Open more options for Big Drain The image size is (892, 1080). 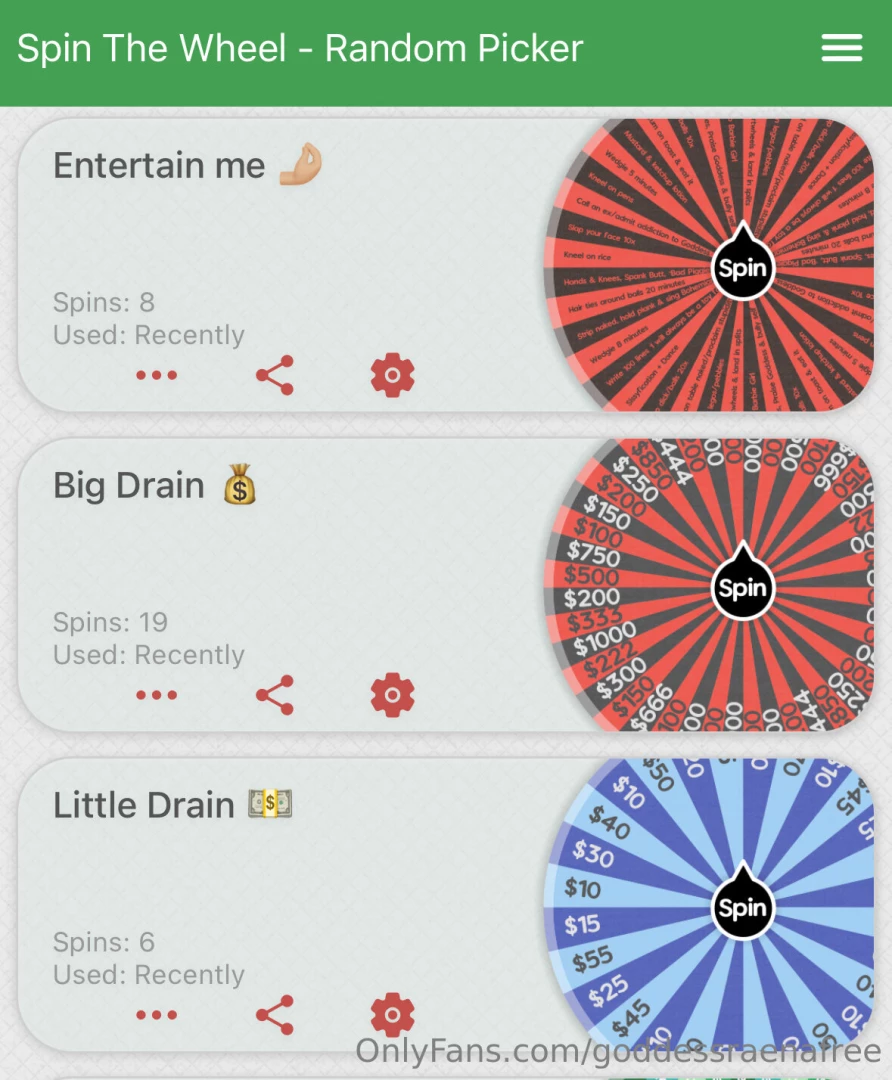pos(157,695)
